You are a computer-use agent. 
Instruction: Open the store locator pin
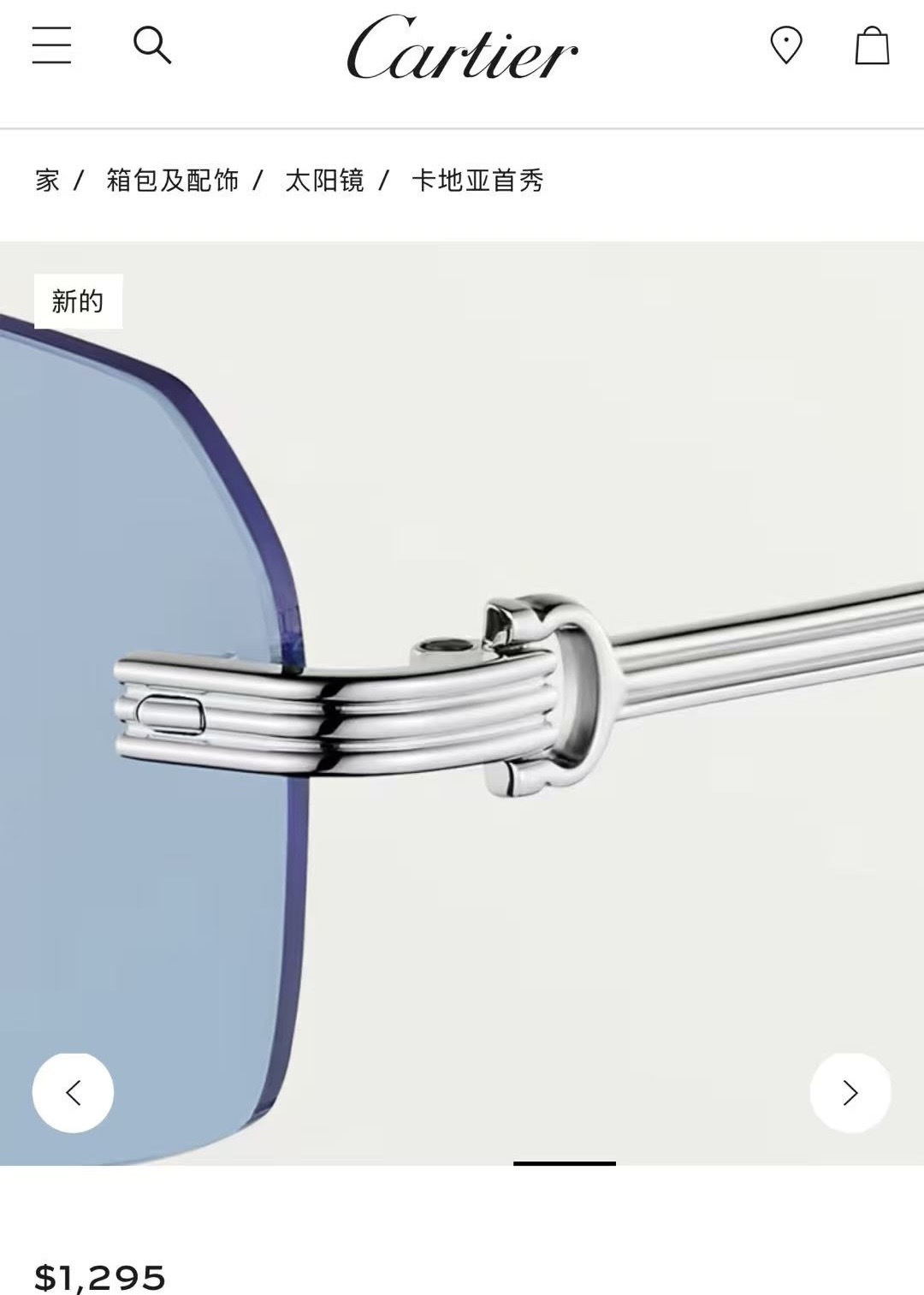point(785,45)
